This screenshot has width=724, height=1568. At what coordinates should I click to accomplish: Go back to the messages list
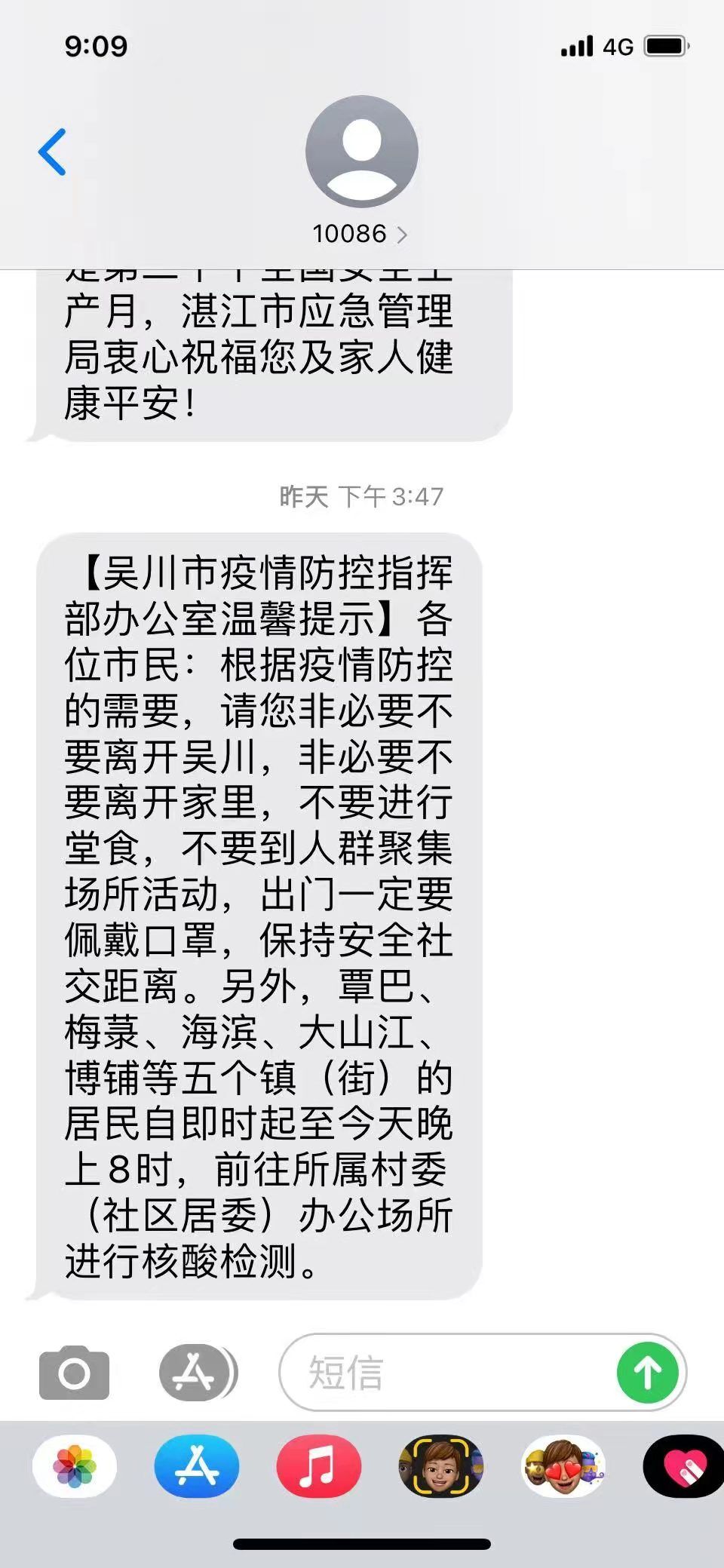(x=52, y=152)
